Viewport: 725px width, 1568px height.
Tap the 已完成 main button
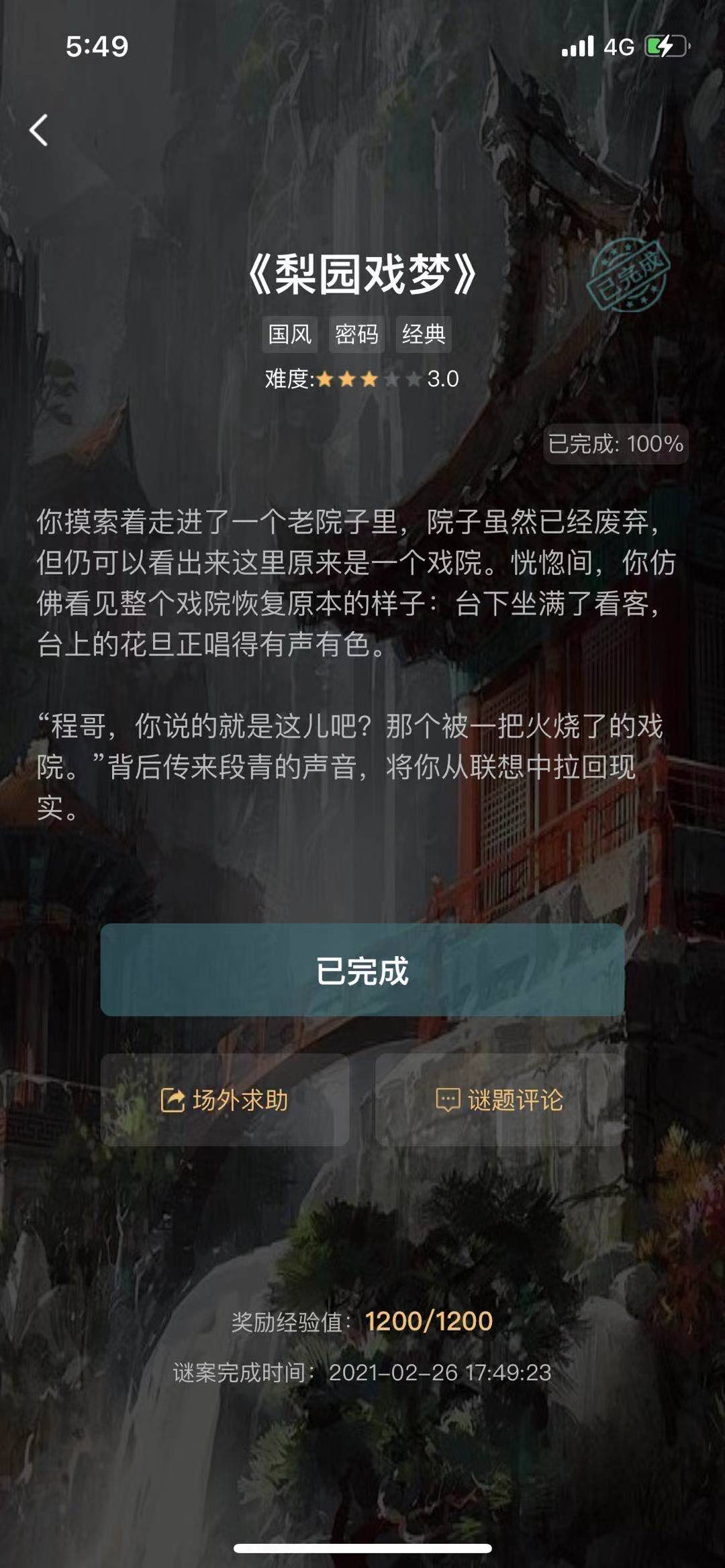[x=362, y=970]
